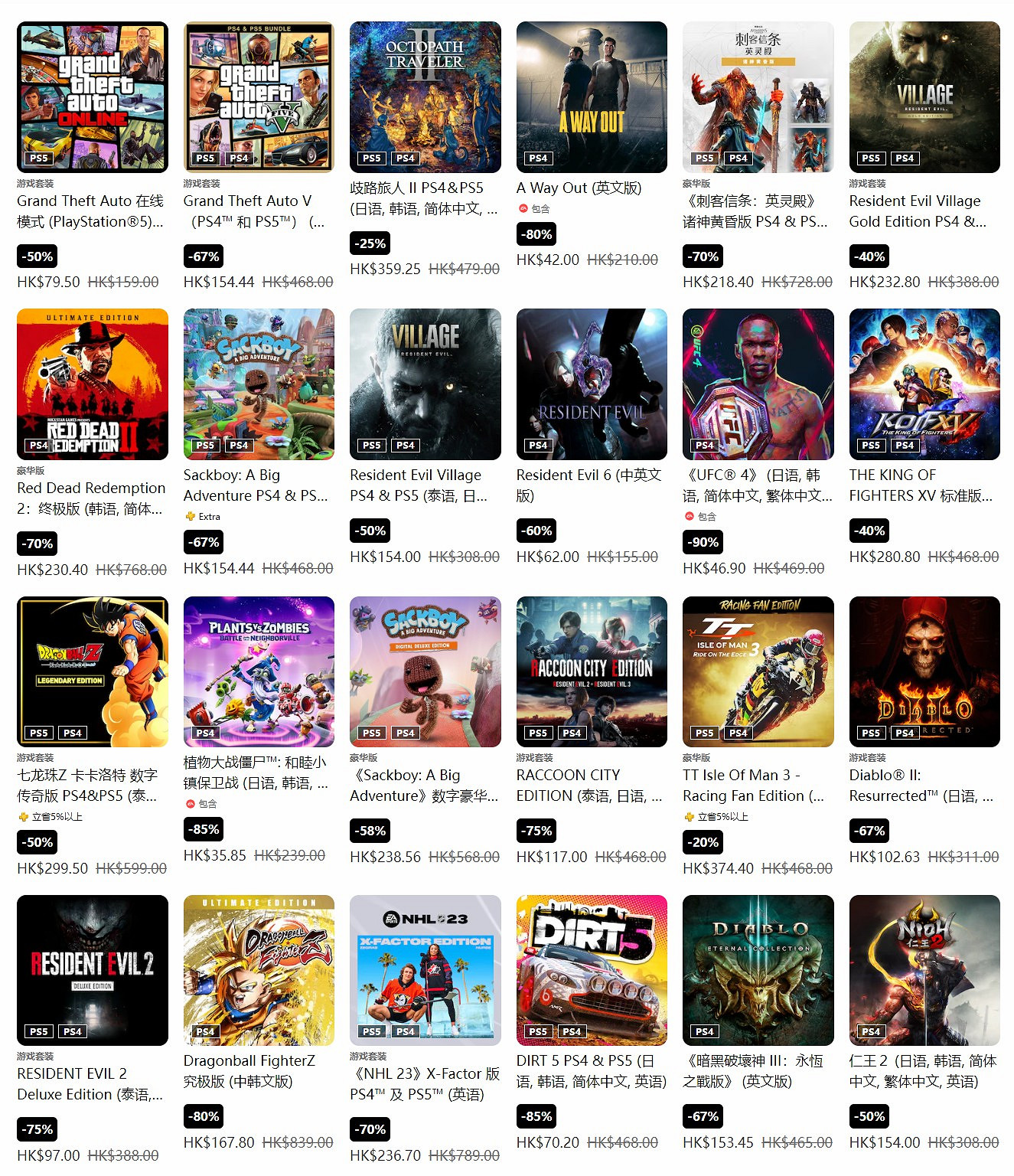Open Nioh 2 game card
This screenshot has width=1014, height=1176.
[924, 970]
